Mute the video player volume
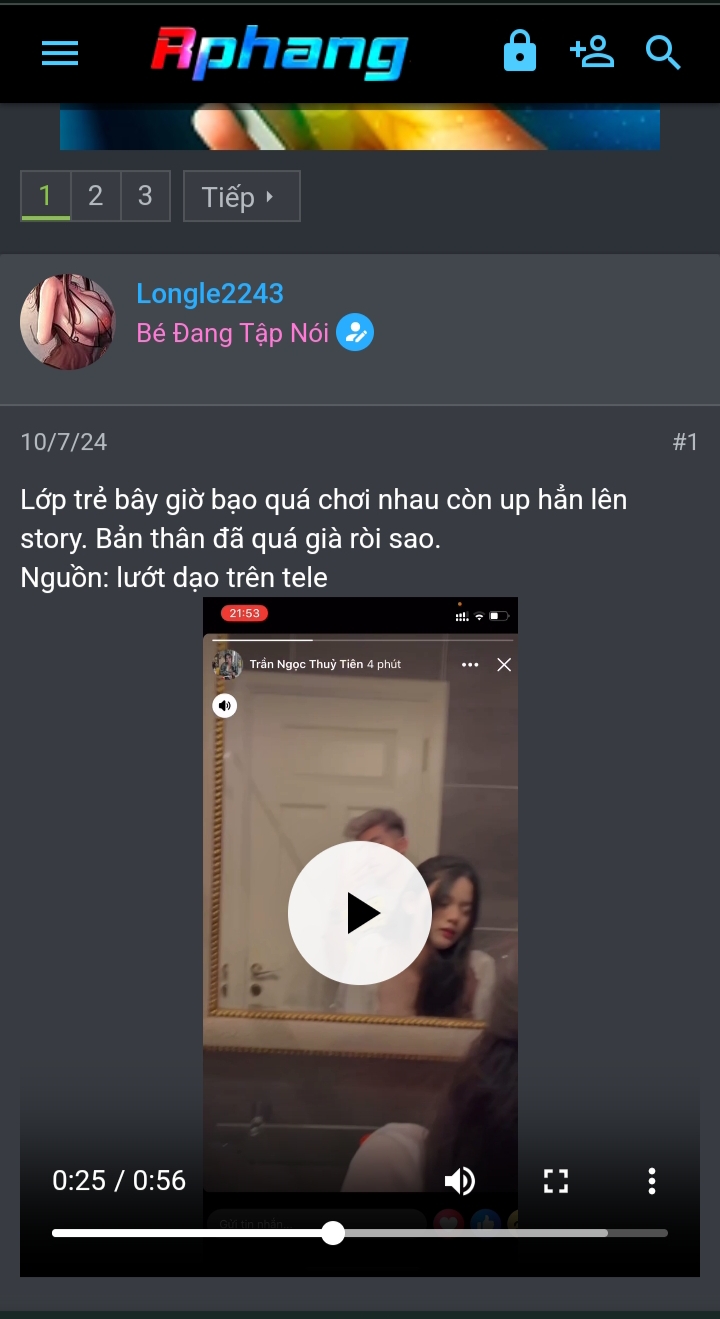 460,1181
